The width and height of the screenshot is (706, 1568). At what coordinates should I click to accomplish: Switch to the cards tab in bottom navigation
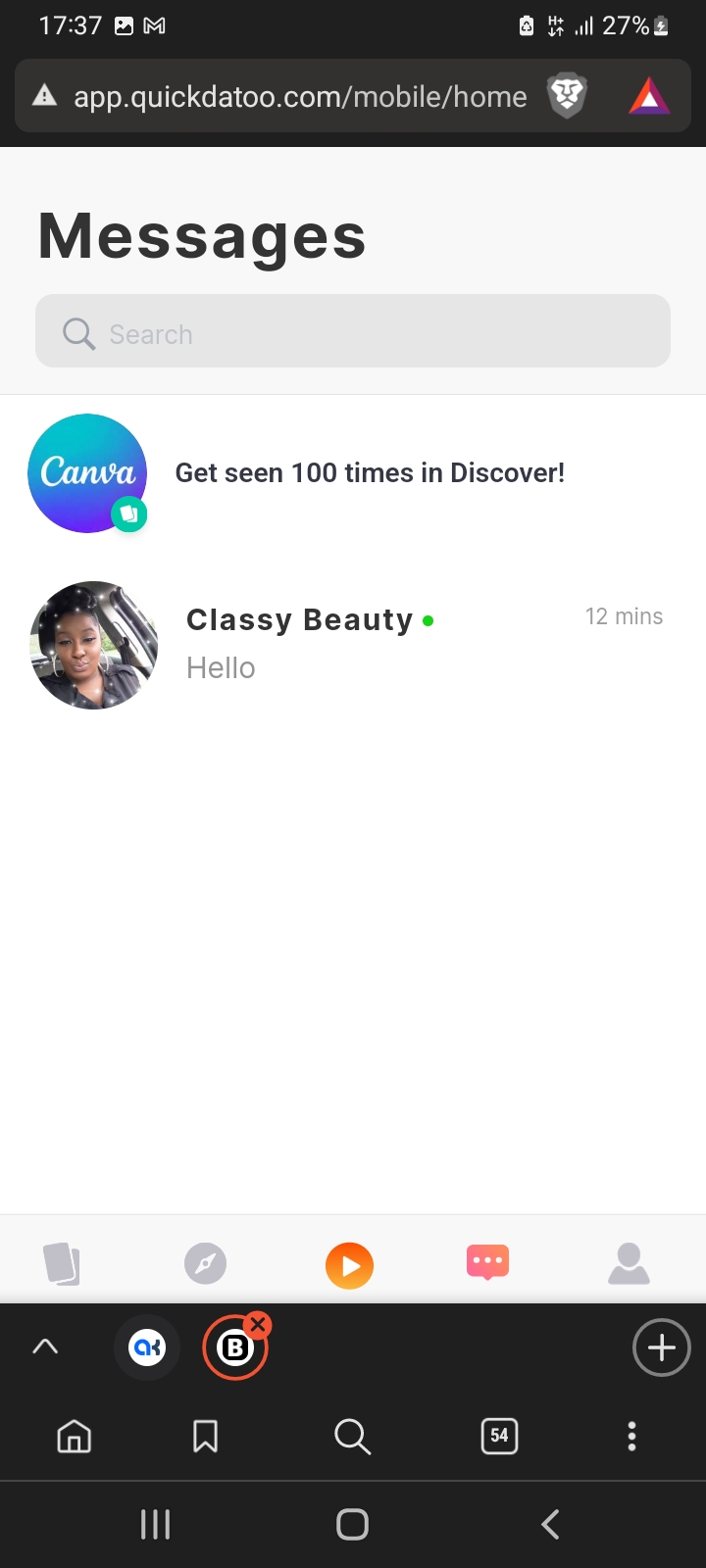tap(62, 1263)
